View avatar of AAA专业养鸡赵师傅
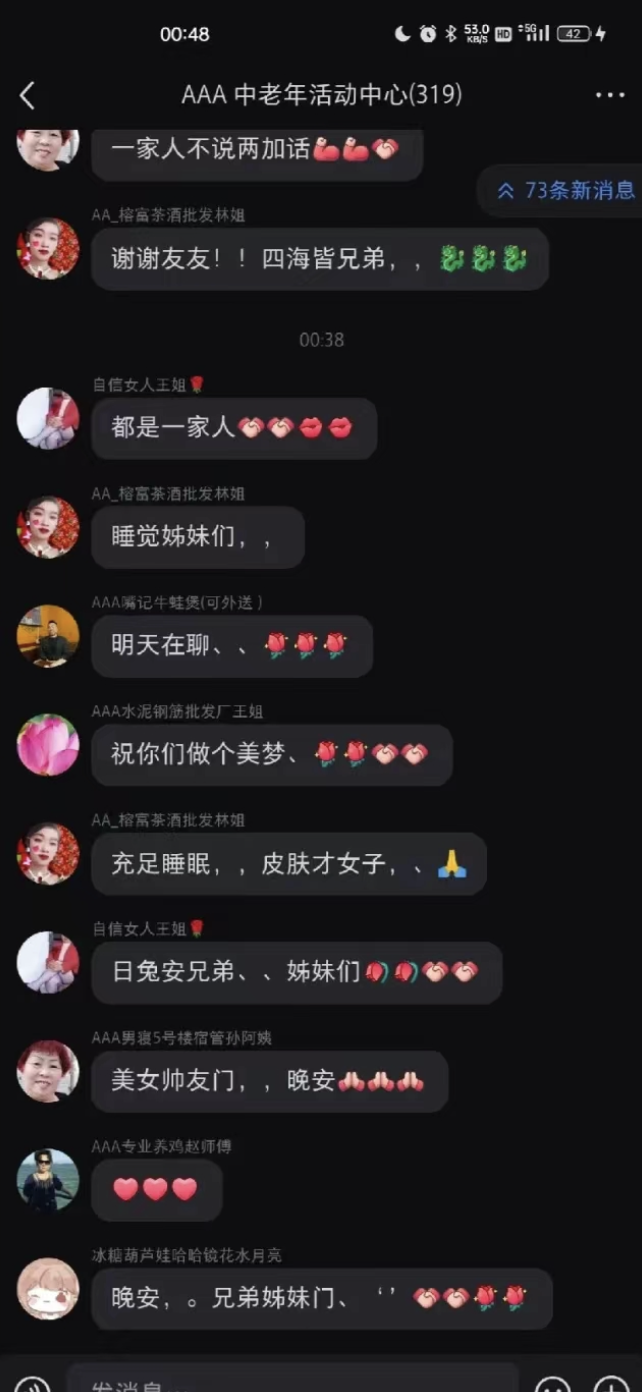 (48, 1180)
